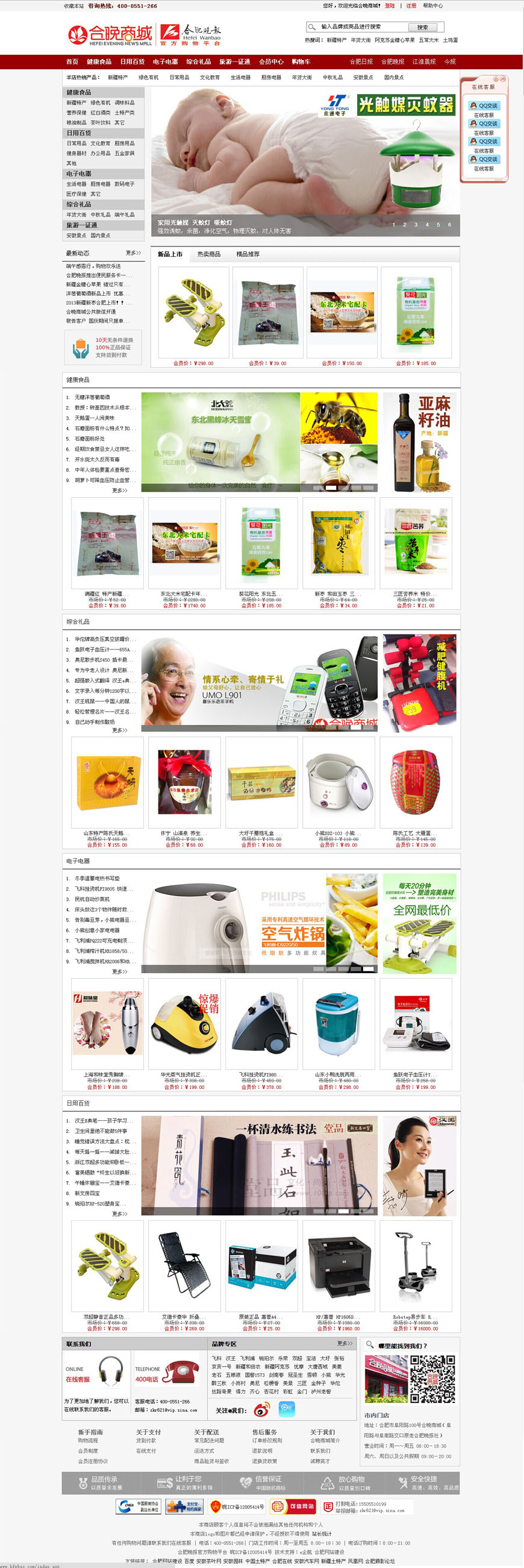Open the ¥298.00 stepper product under 新品上市
The width and height of the screenshot is (524, 1568).
(x=193, y=312)
